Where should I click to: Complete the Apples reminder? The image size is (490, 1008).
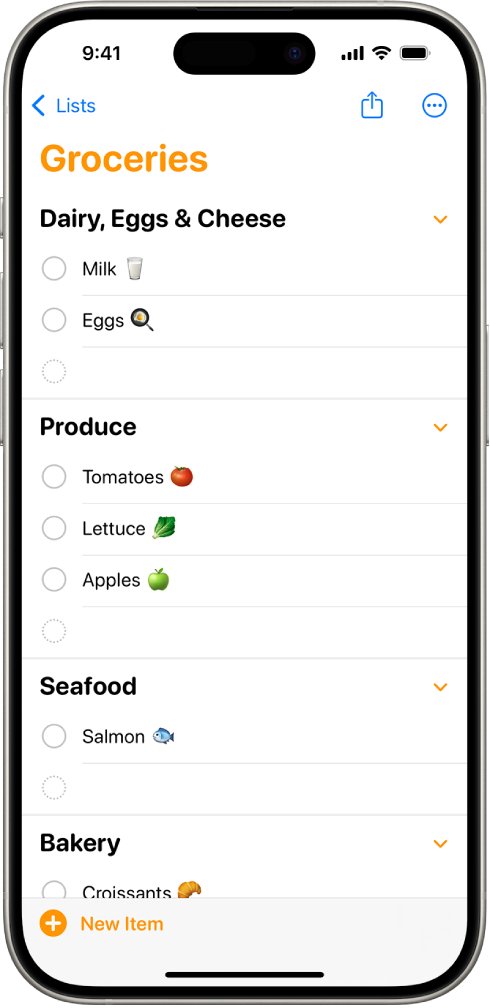[x=54, y=580]
